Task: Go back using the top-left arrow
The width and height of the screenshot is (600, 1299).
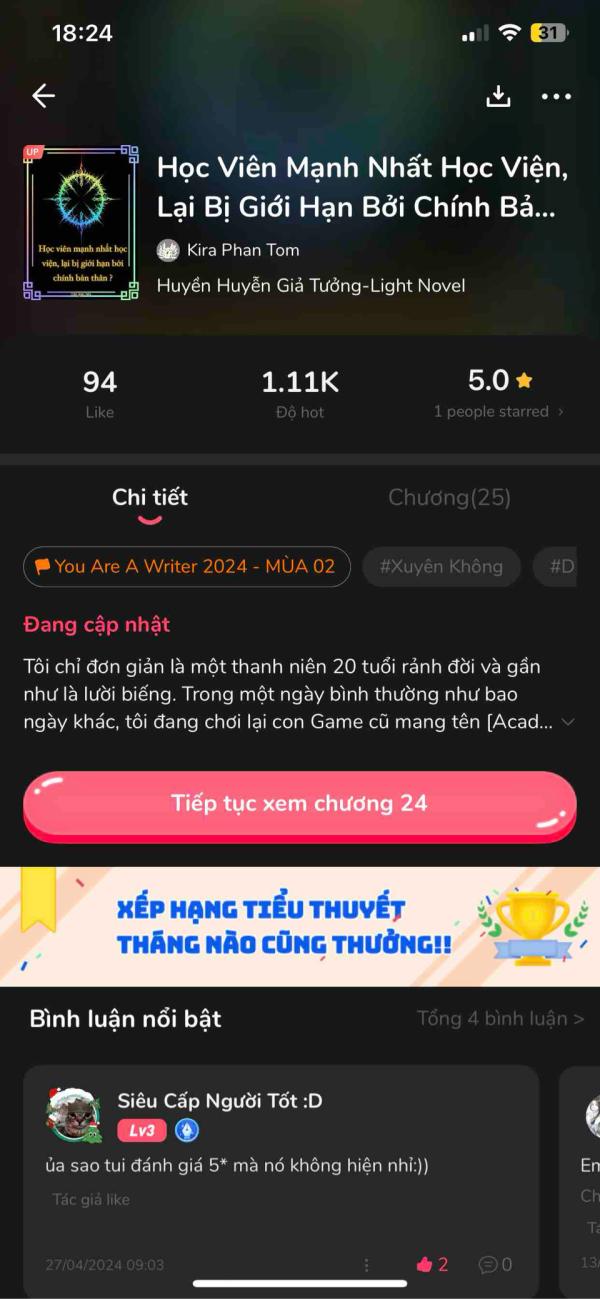Action: pos(43,96)
